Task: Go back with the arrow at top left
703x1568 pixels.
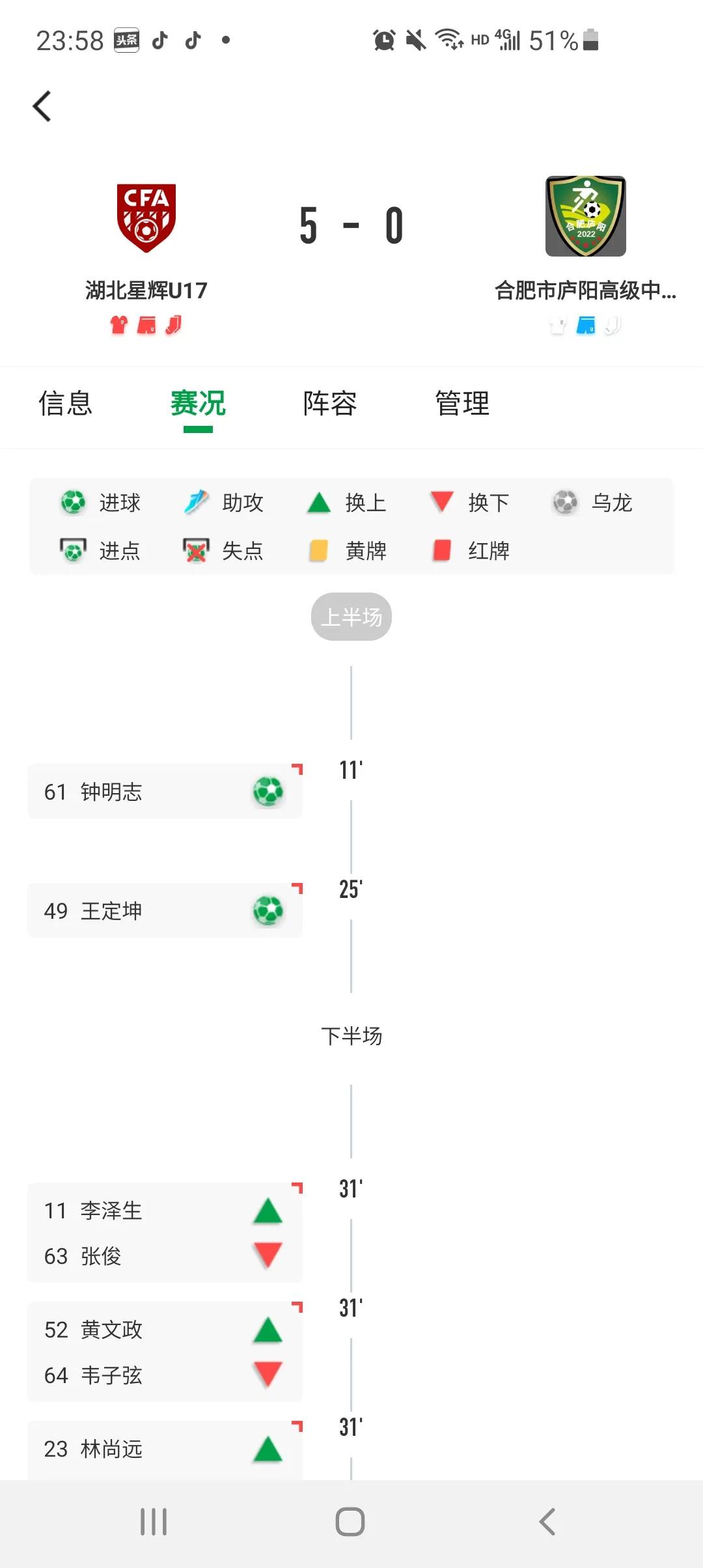Action: pos(42,105)
